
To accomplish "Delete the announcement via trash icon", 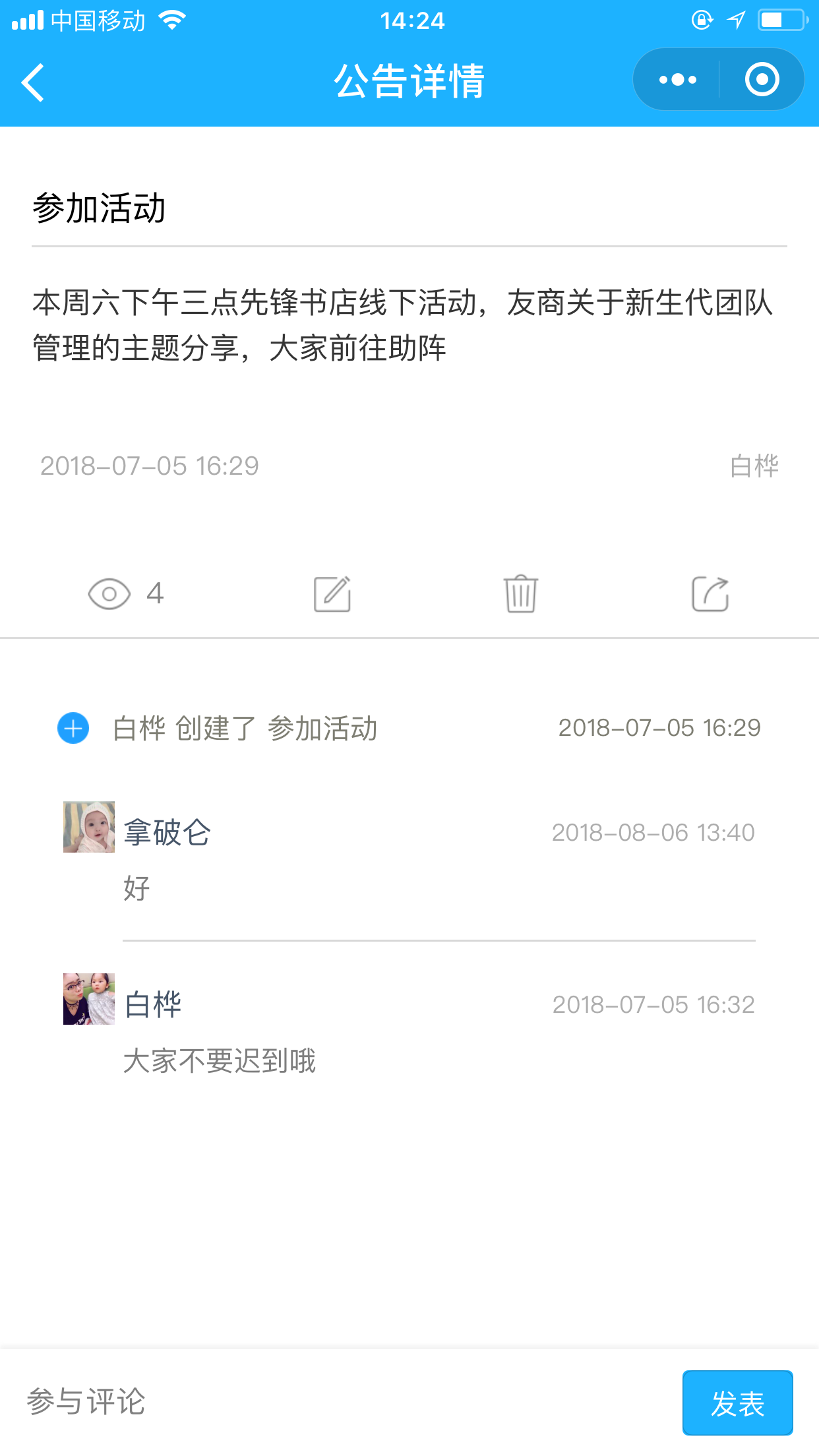I will [x=521, y=593].
